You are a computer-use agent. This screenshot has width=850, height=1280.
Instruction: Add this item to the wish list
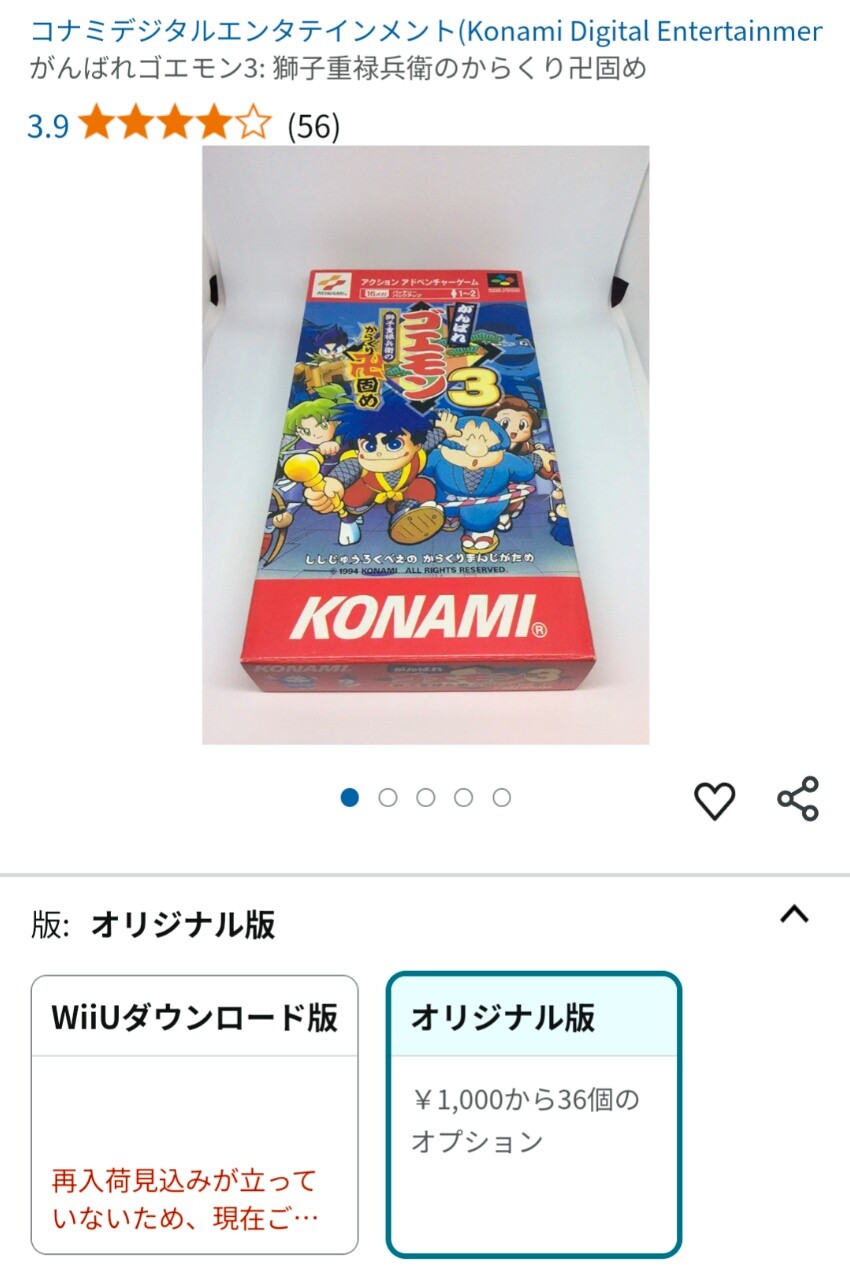[714, 800]
